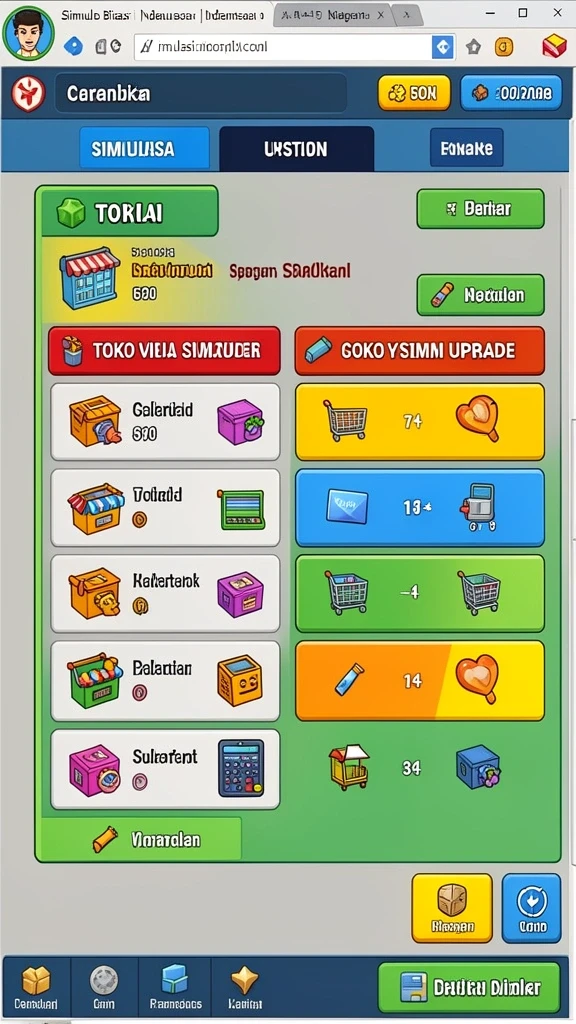Open the Galeriaid item row
The image size is (576, 1024).
(165, 422)
